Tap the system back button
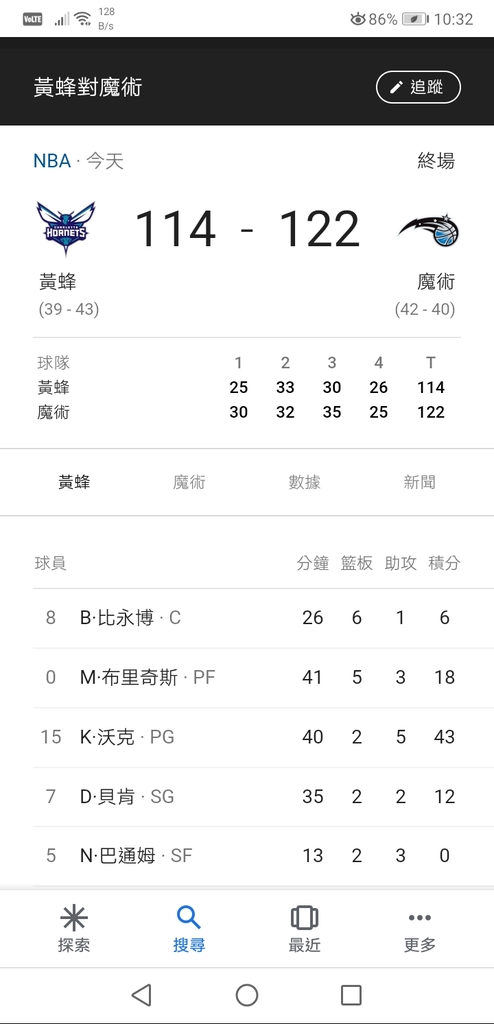Screen dimensions: 494x1024 pos(142,995)
